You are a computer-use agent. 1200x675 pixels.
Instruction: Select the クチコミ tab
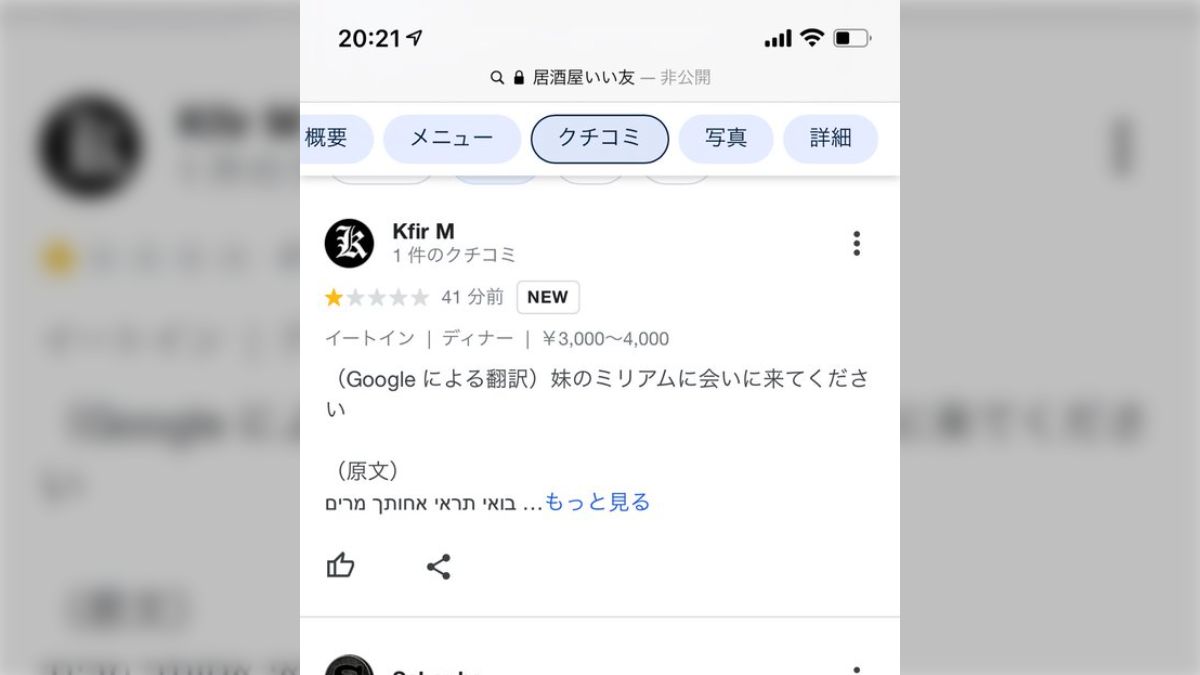599,139
